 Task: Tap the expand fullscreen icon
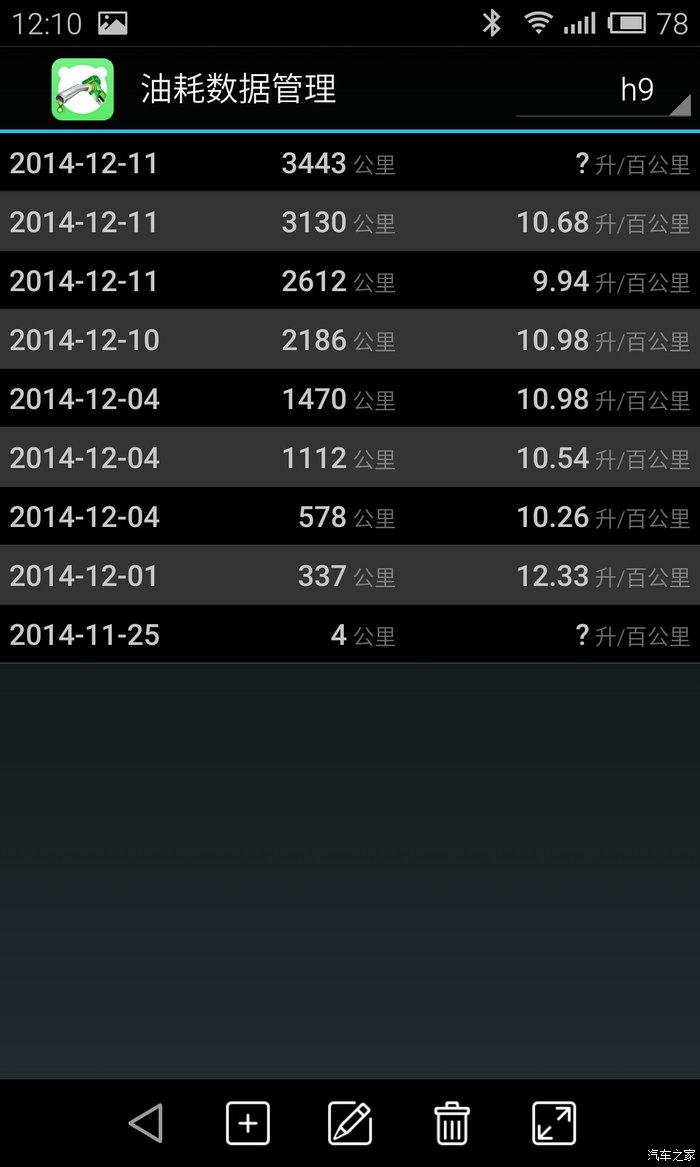(554, 1123)
